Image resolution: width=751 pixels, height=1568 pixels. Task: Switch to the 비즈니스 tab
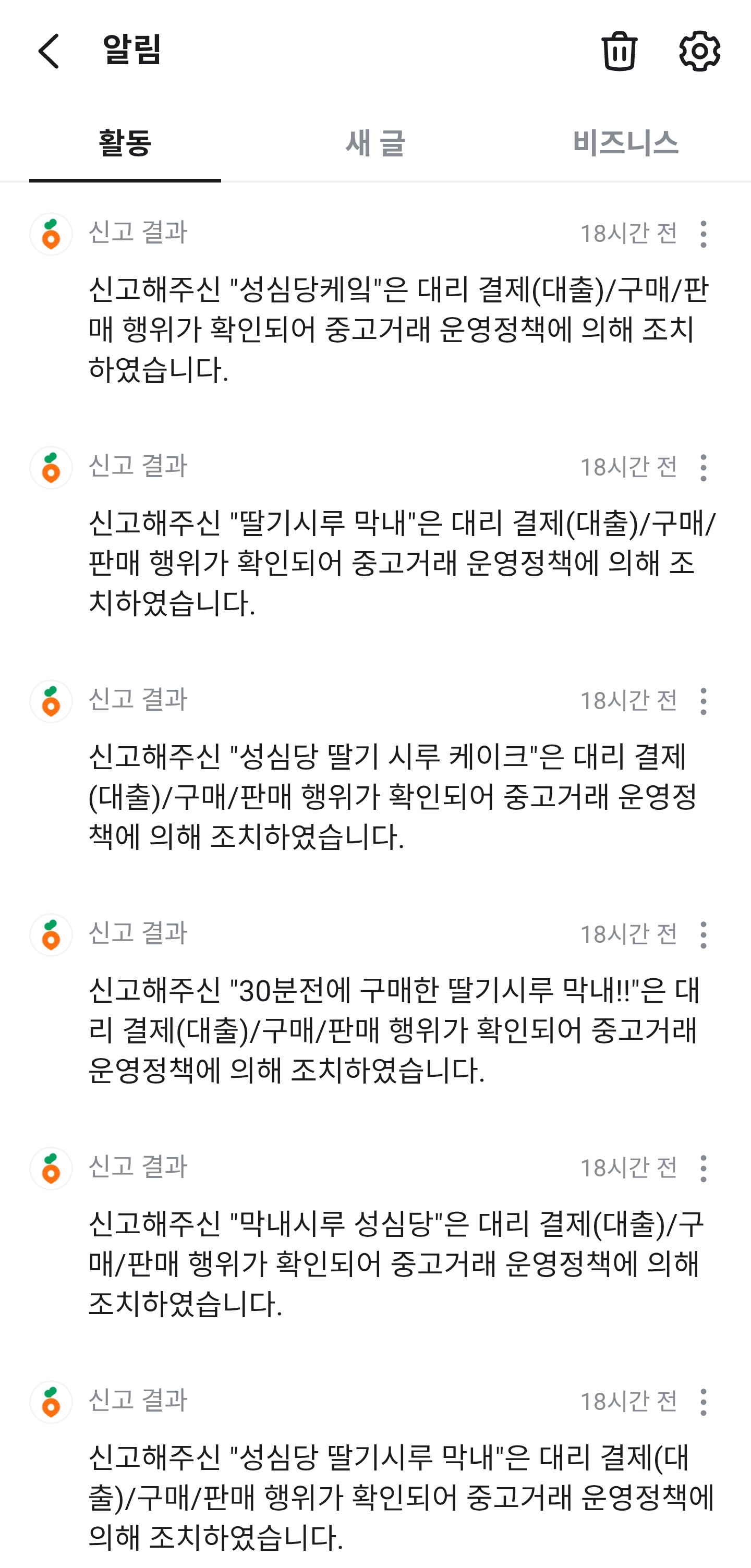tap(625, 143)
